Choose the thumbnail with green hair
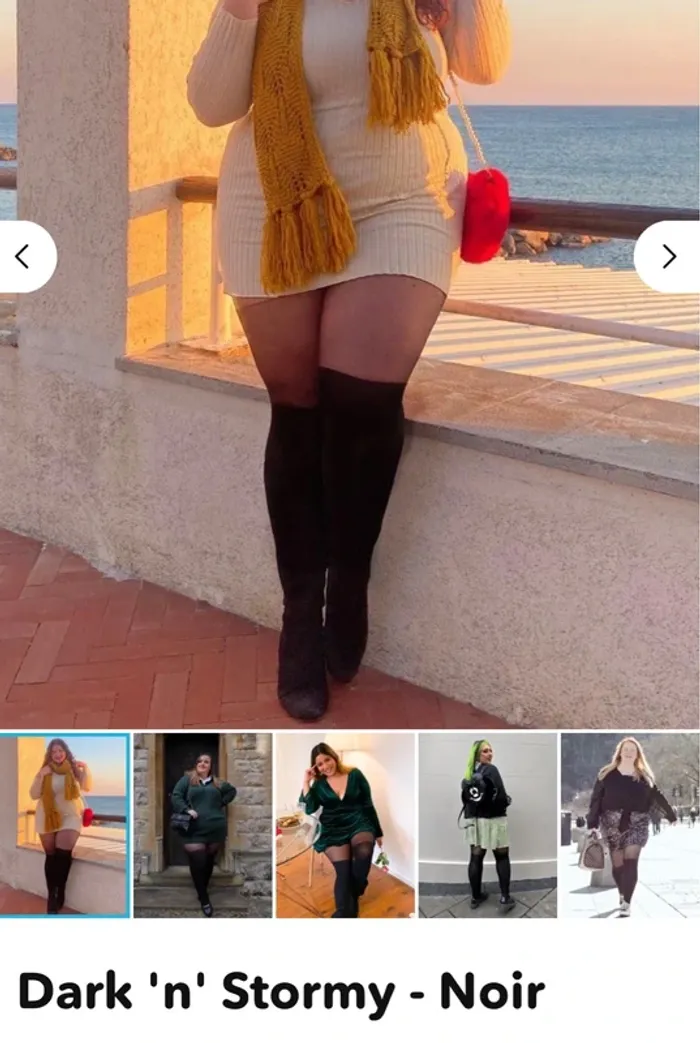 point(488,825)
